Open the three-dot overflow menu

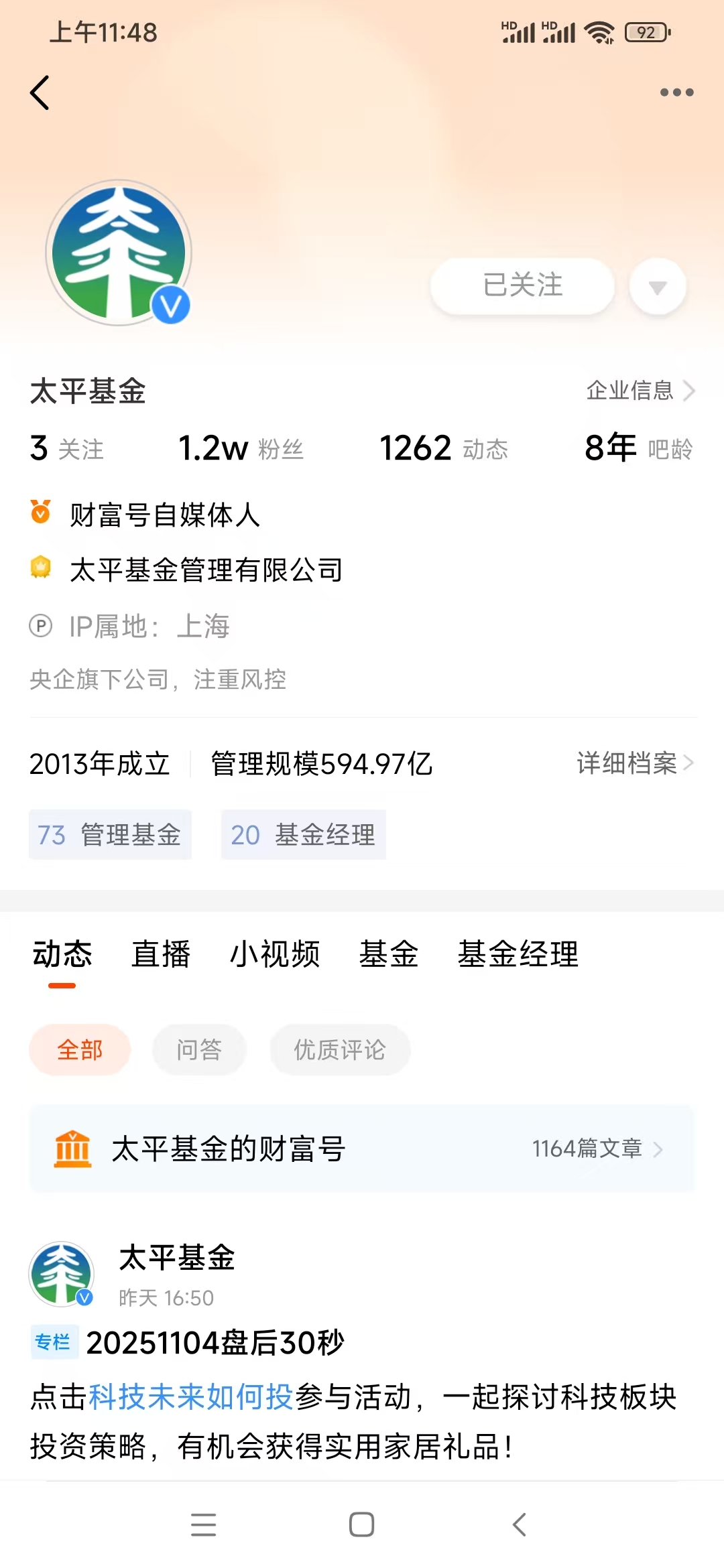click(x=676, y=92)
